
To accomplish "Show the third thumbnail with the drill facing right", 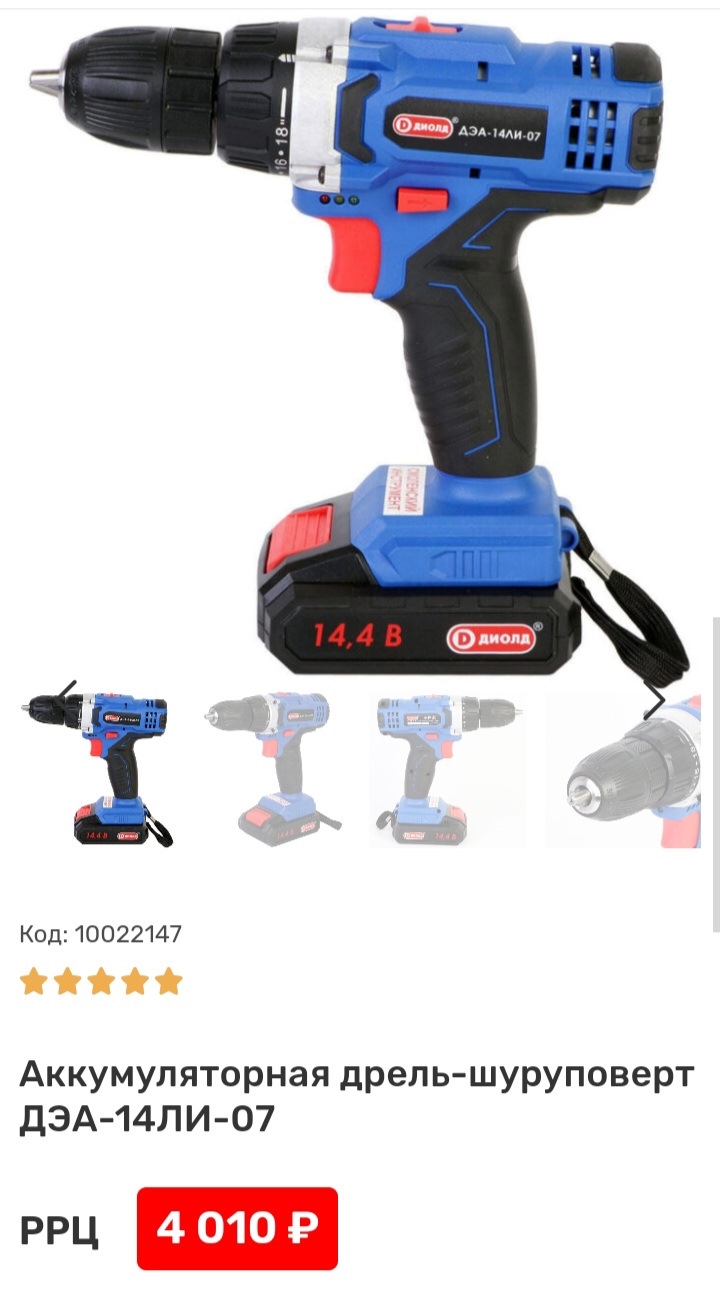I will click(x=448, y=768).
